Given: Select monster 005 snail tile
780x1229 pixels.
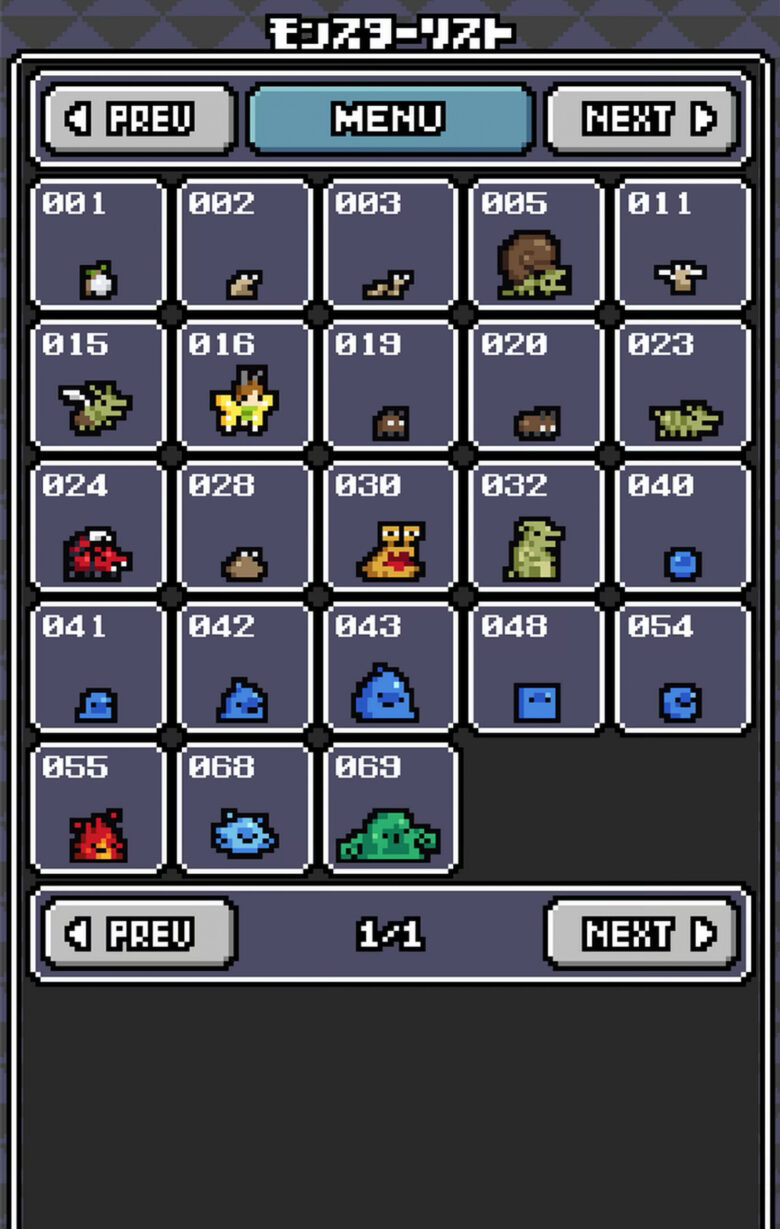Looking at the screenshot, I should [536, 243].
